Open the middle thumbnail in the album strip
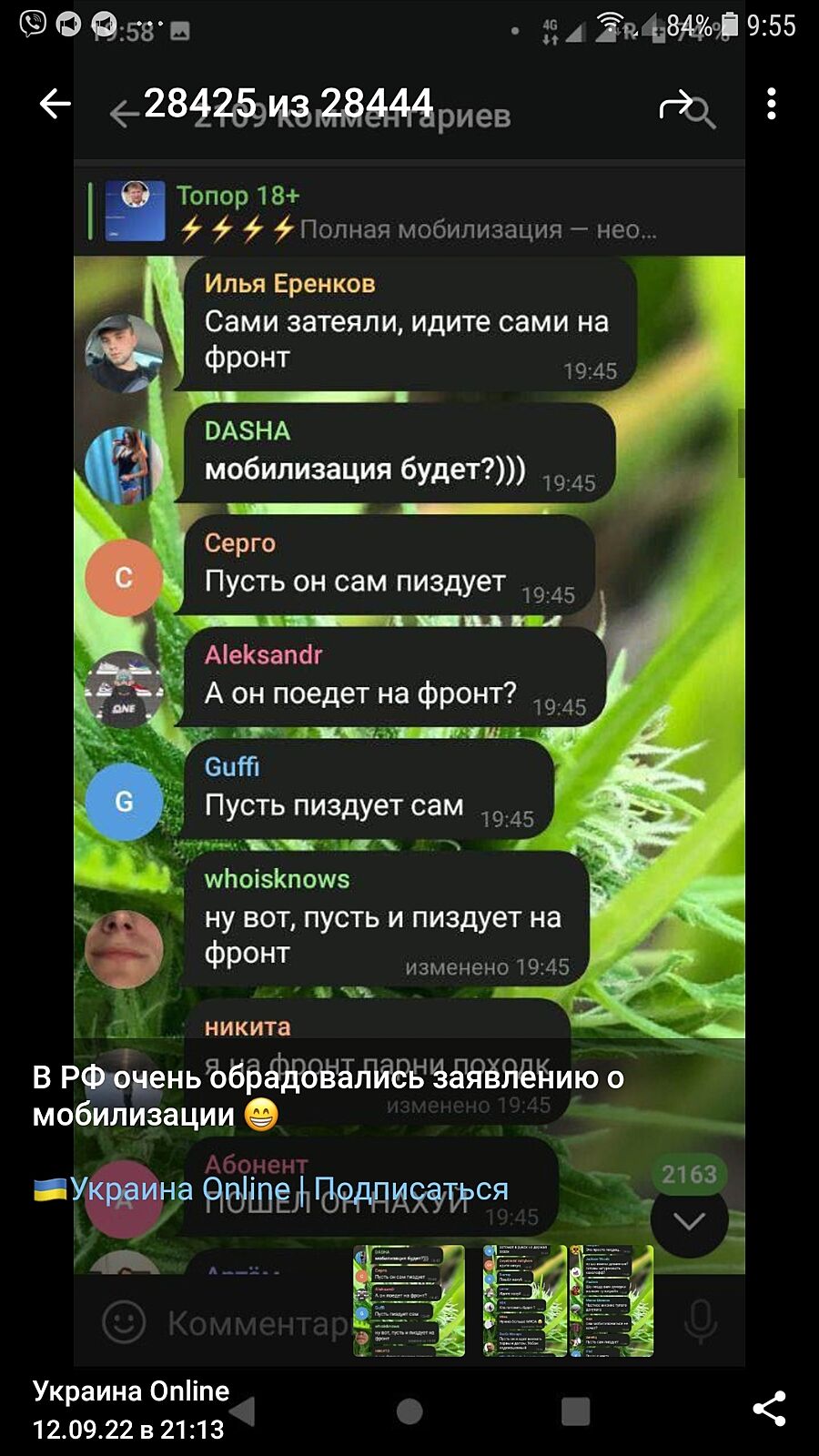 point(524,1301)
